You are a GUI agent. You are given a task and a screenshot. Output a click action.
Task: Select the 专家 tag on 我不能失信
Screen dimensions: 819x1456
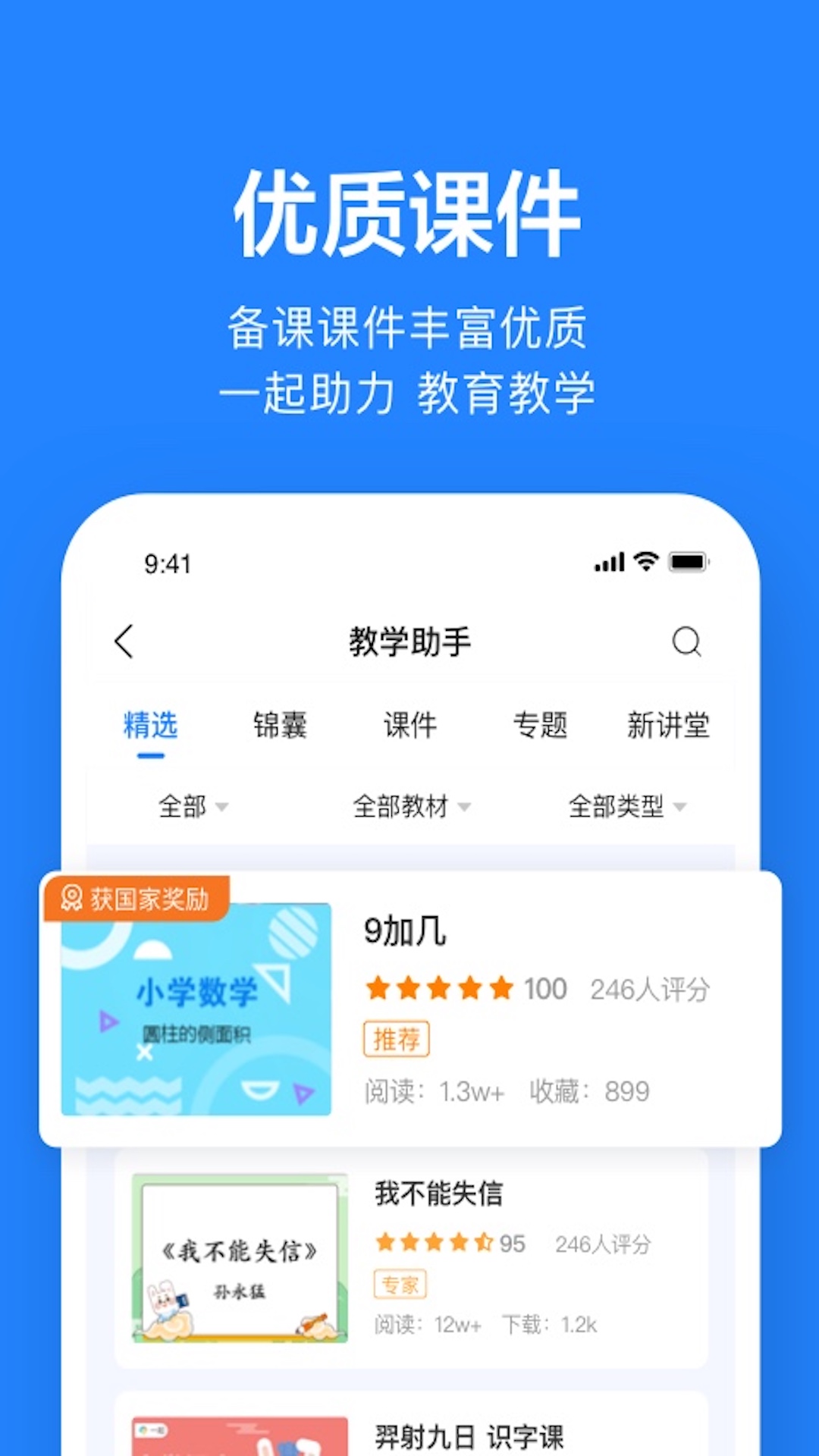pyautogui.click(x=400, y=1285)
